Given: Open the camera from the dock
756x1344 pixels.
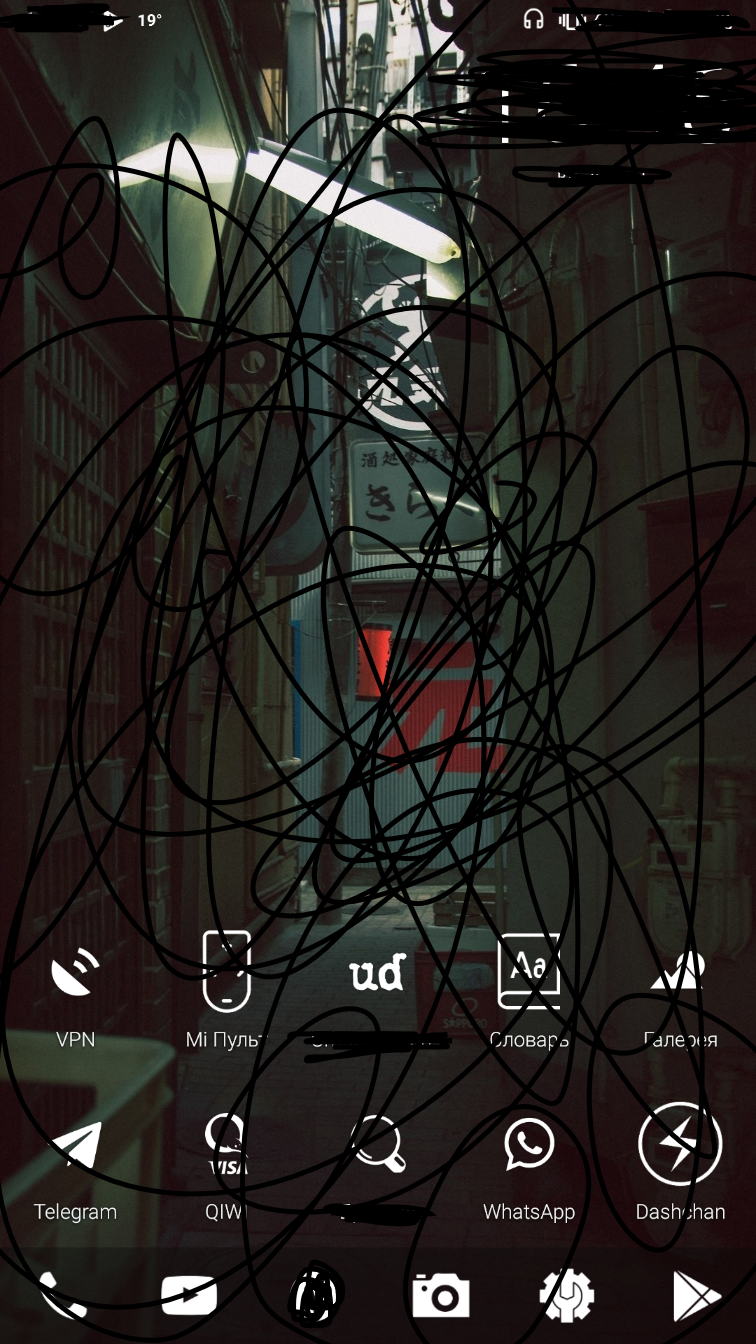Looking at the screenshot, I should point(441,1296).
